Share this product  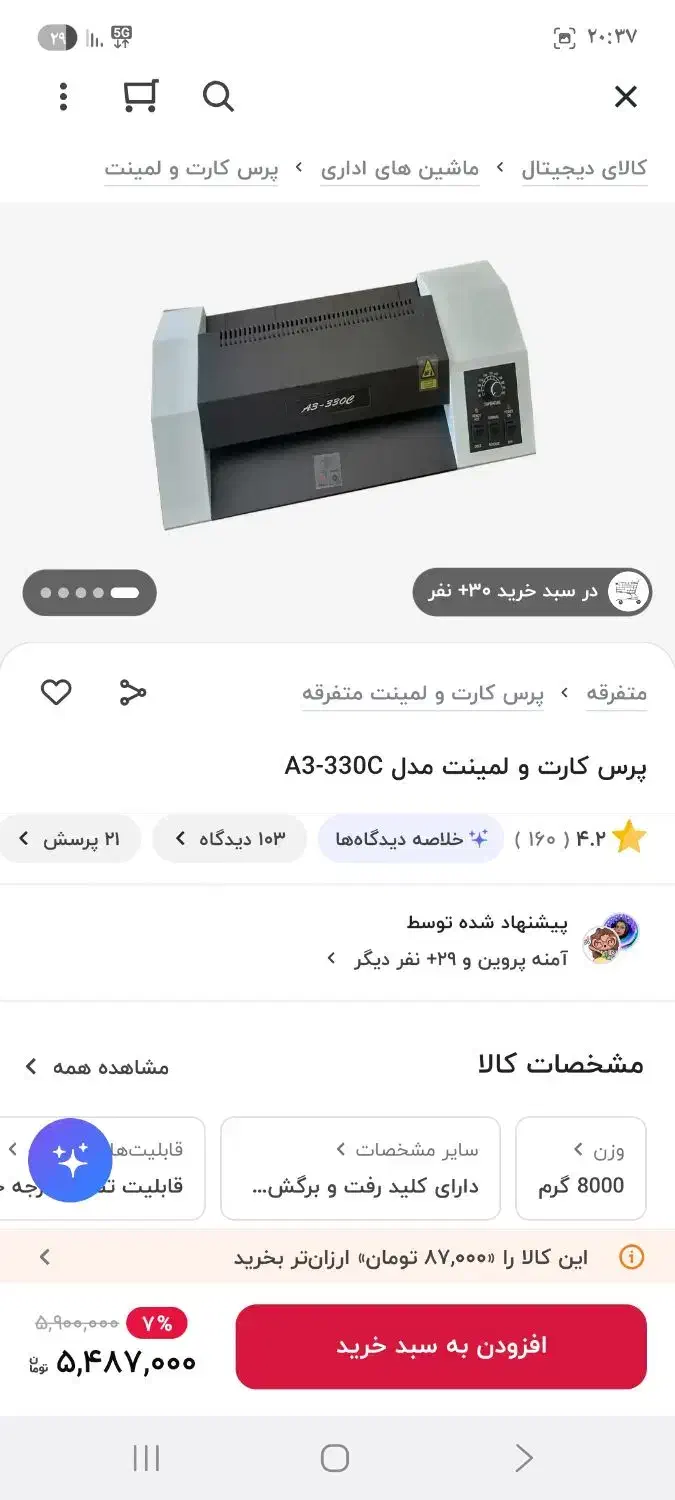pos(133,692)
